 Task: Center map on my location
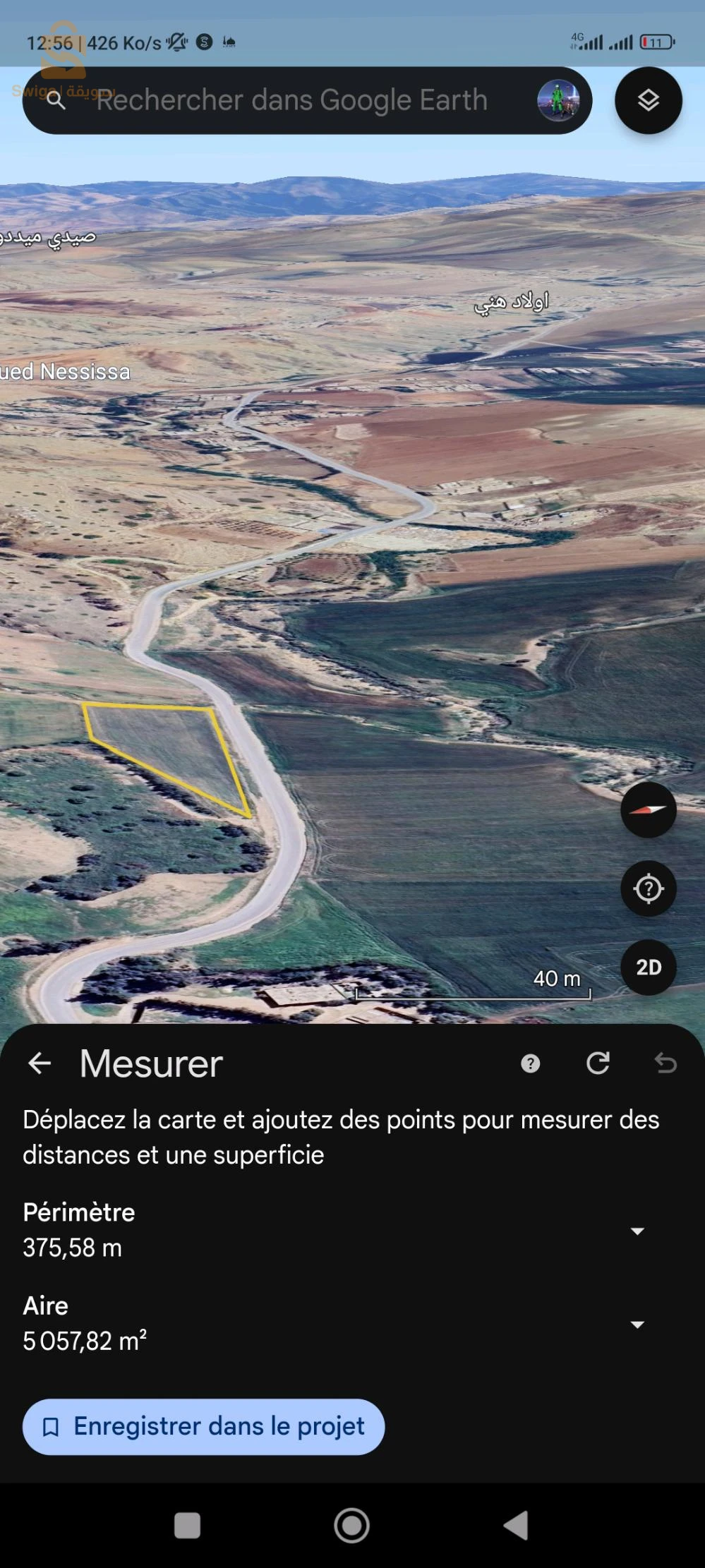click(x=648, y=888)
